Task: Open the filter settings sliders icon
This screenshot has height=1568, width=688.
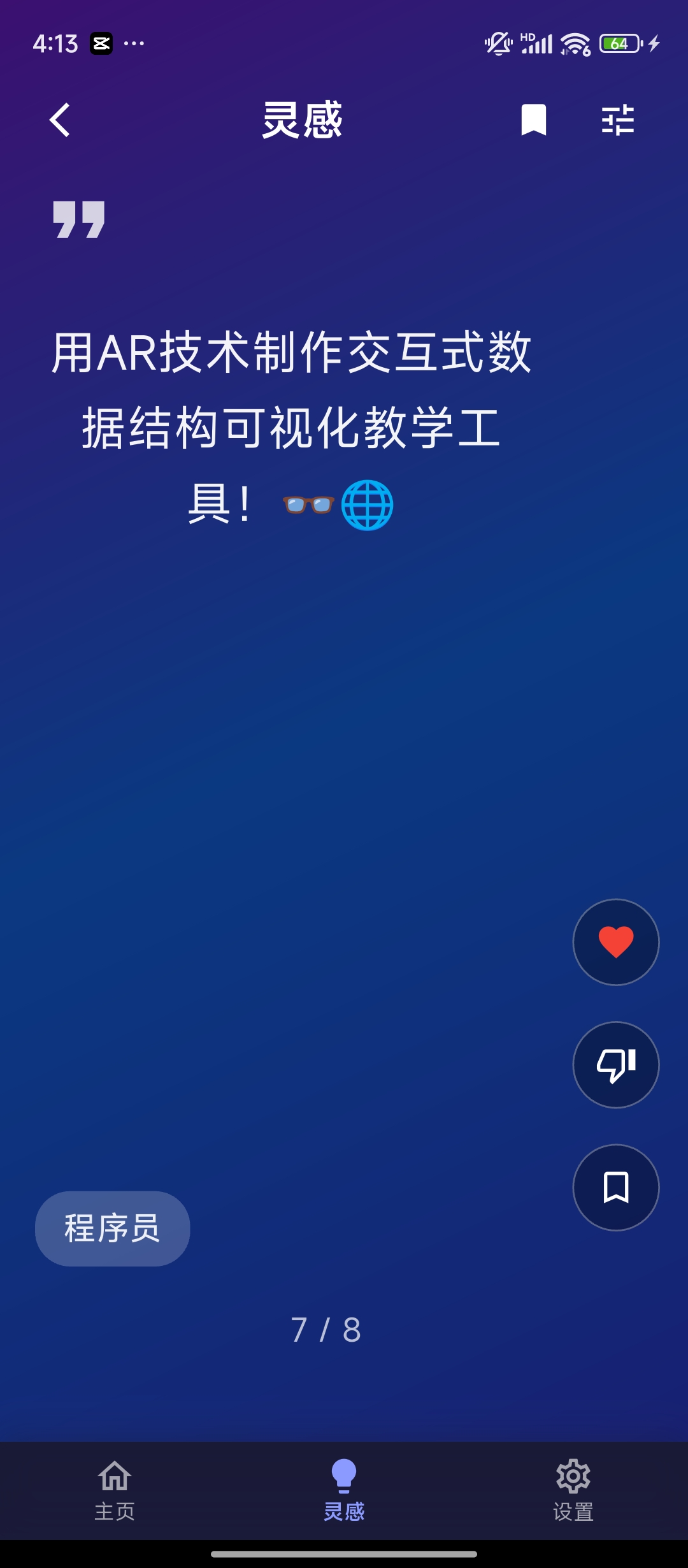Action: pyautogui.click(x=617, y=120)
